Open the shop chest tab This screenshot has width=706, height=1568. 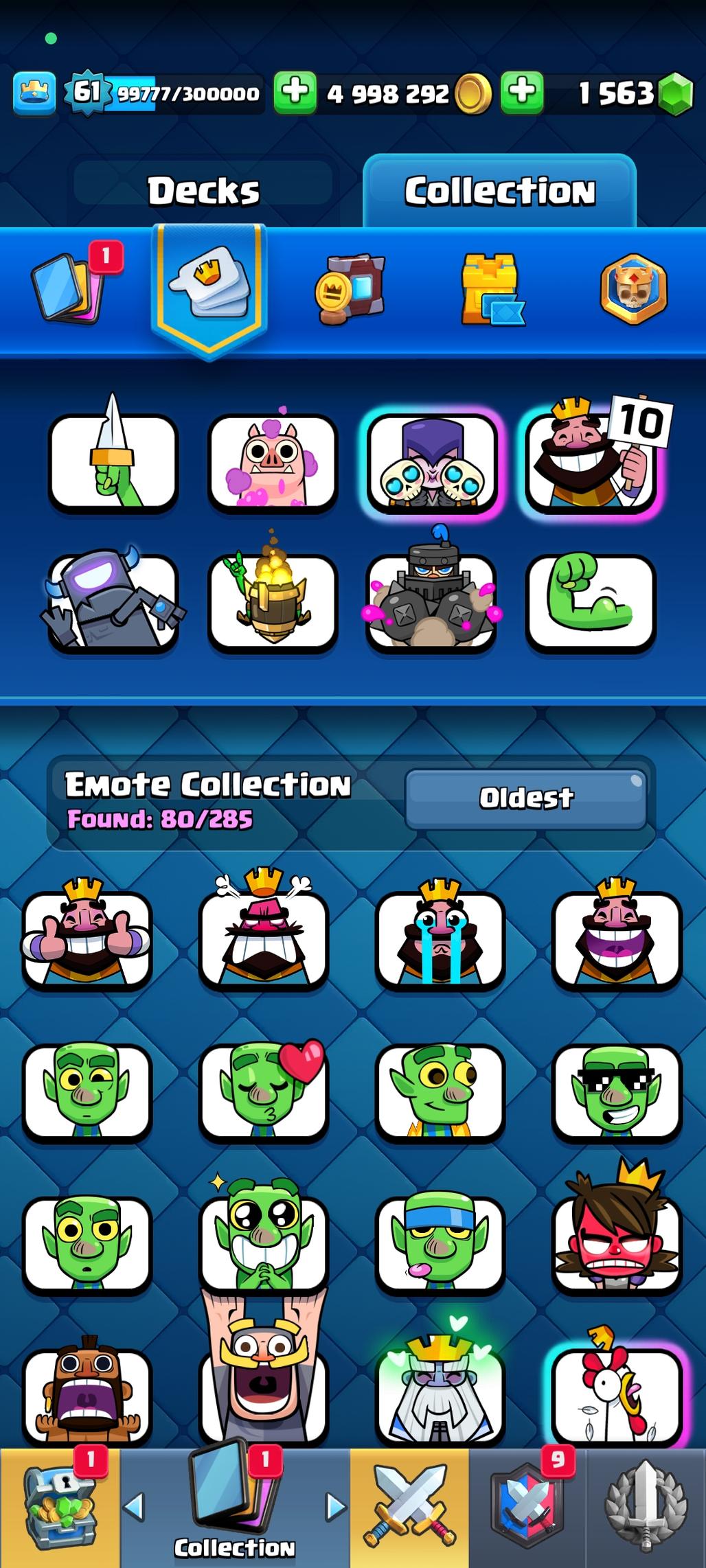(x=60, y=1508)
